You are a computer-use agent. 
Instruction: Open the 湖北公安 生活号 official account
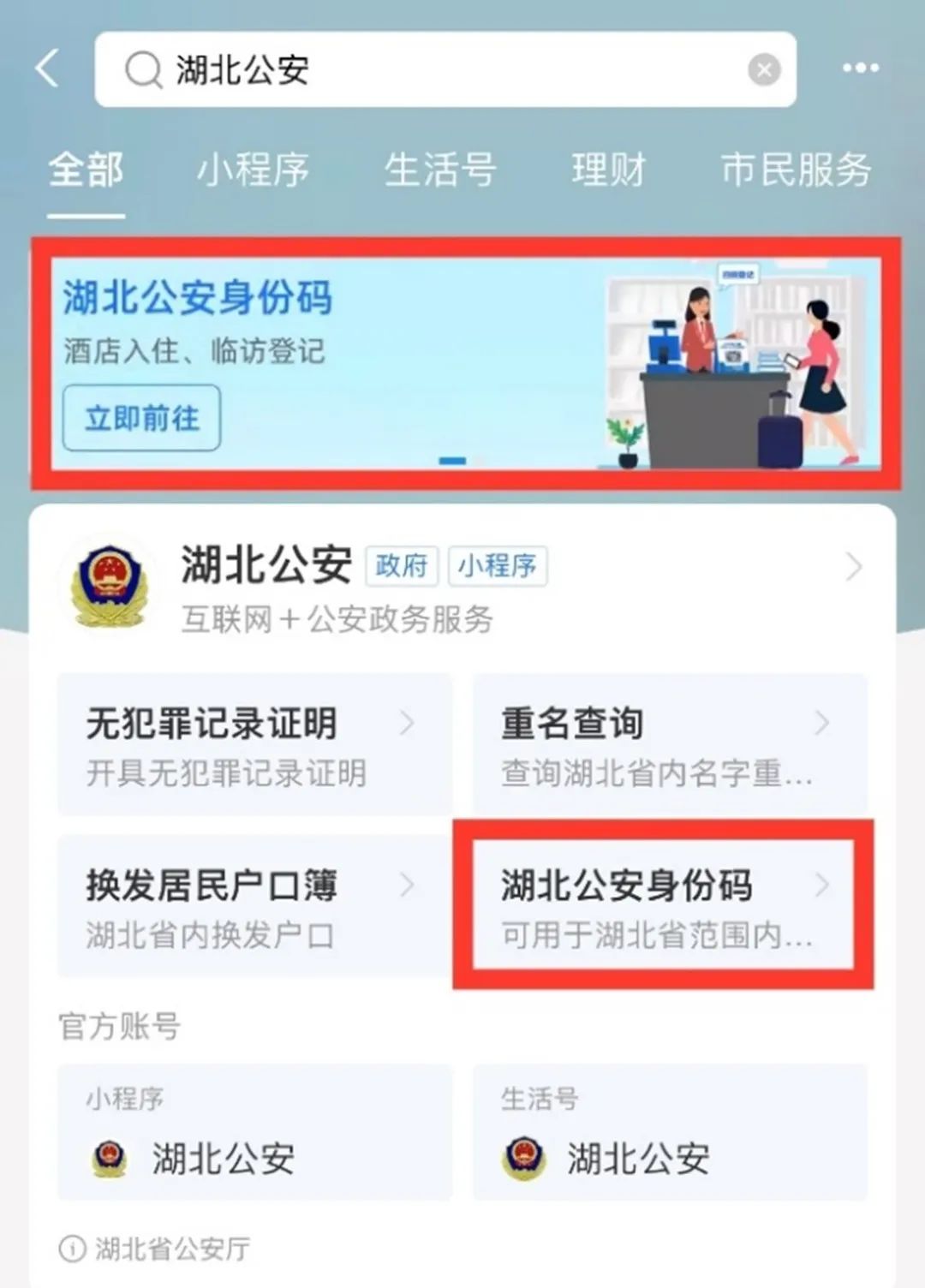tap(670, 1132)
